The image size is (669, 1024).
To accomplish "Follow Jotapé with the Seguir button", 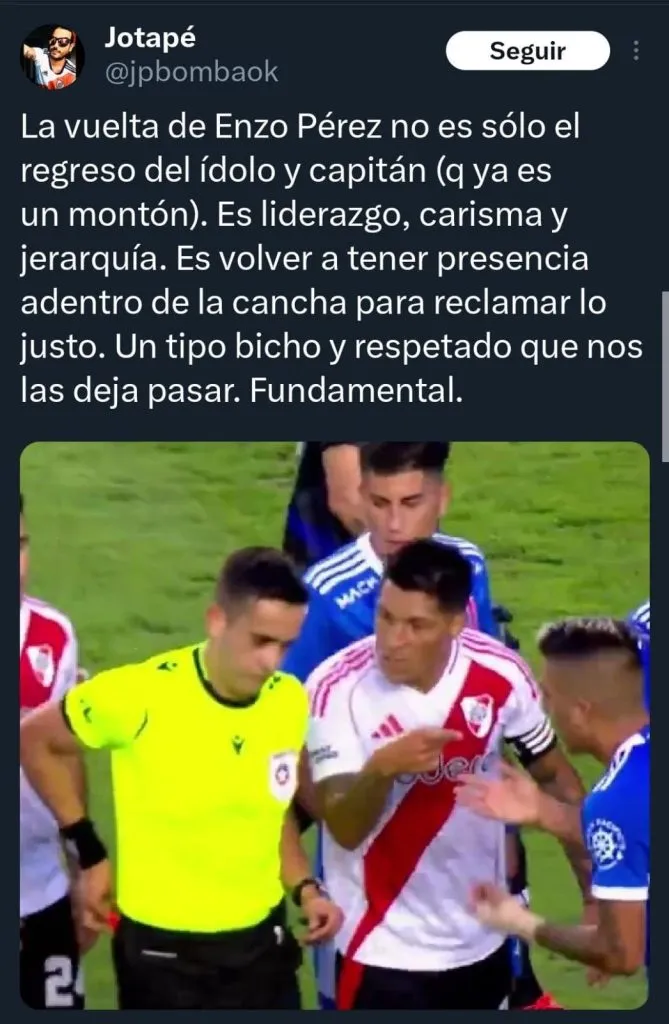I will click(527, 51).
